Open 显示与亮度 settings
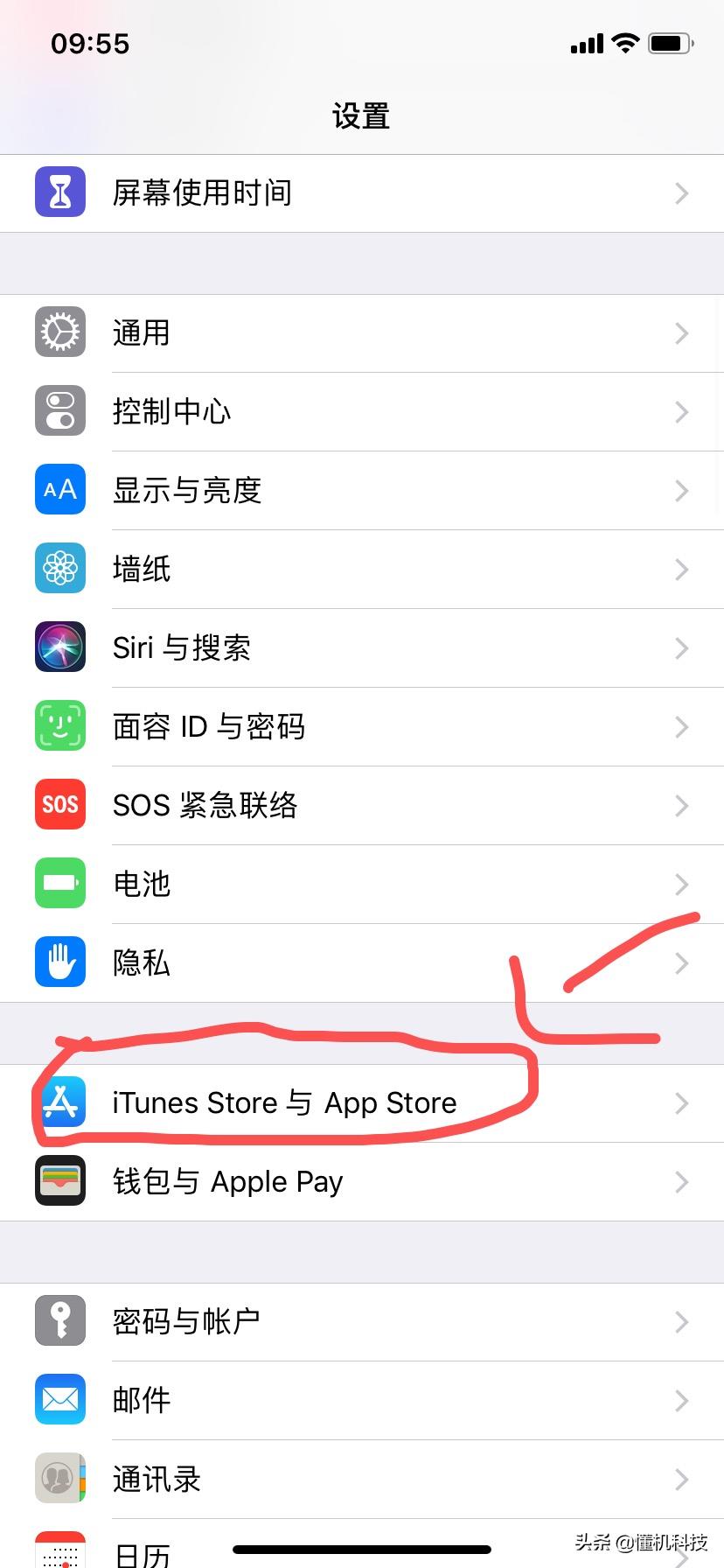This screenshot has height=1568, width=724. (362, 491)
